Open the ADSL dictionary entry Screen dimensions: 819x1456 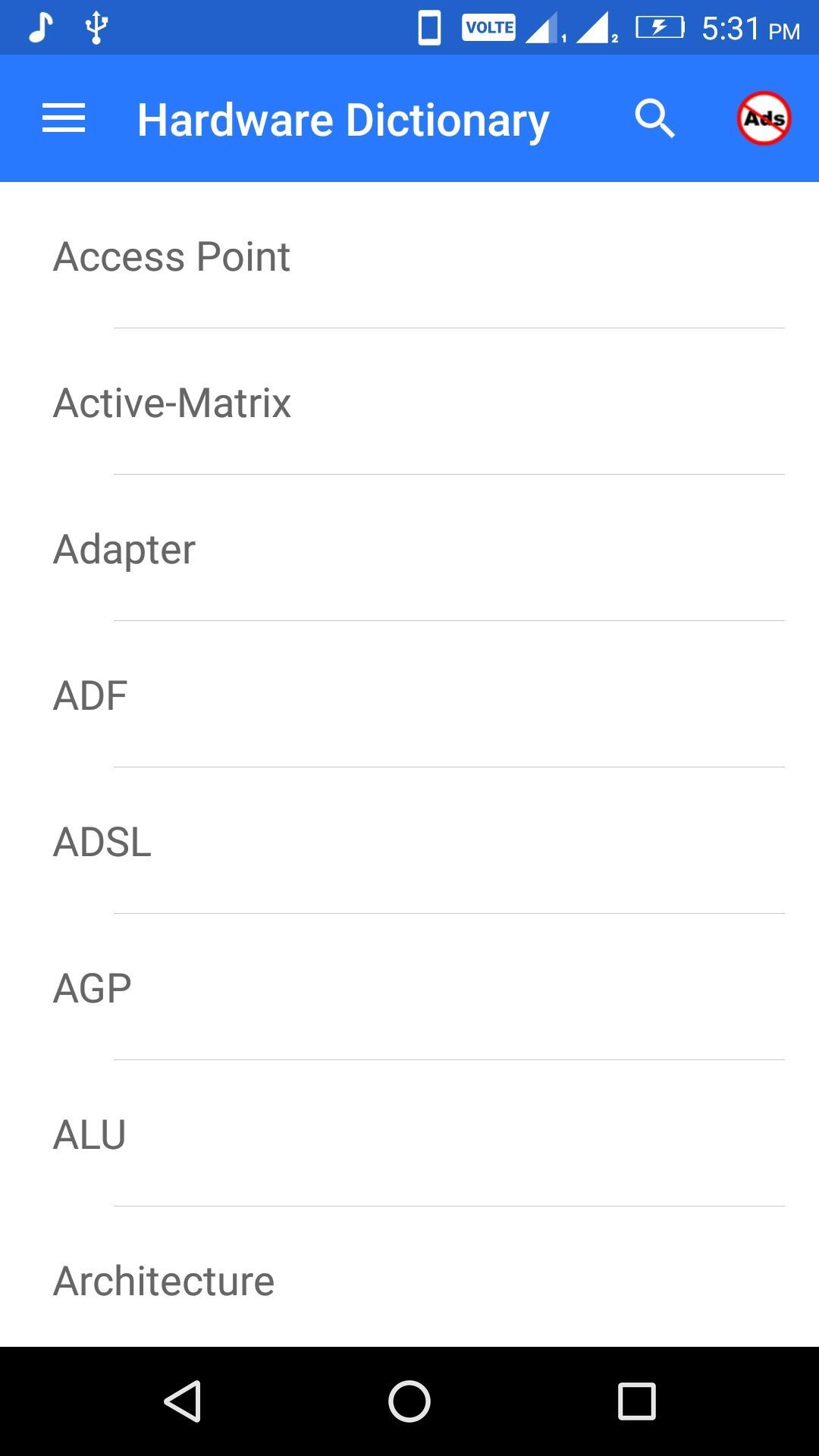point(102,842)
